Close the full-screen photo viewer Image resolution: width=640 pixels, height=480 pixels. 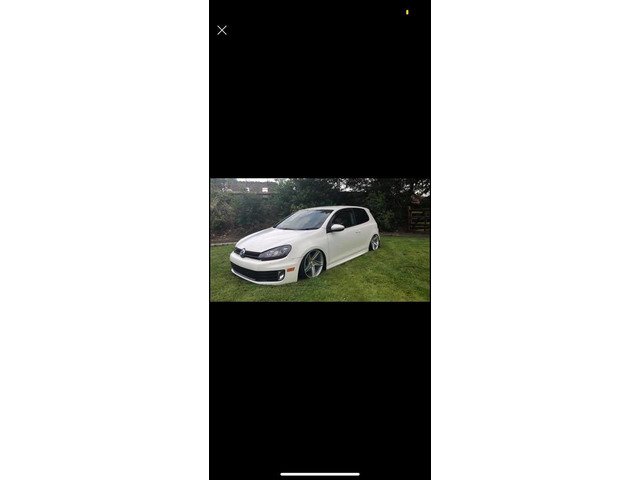[222, 30]
